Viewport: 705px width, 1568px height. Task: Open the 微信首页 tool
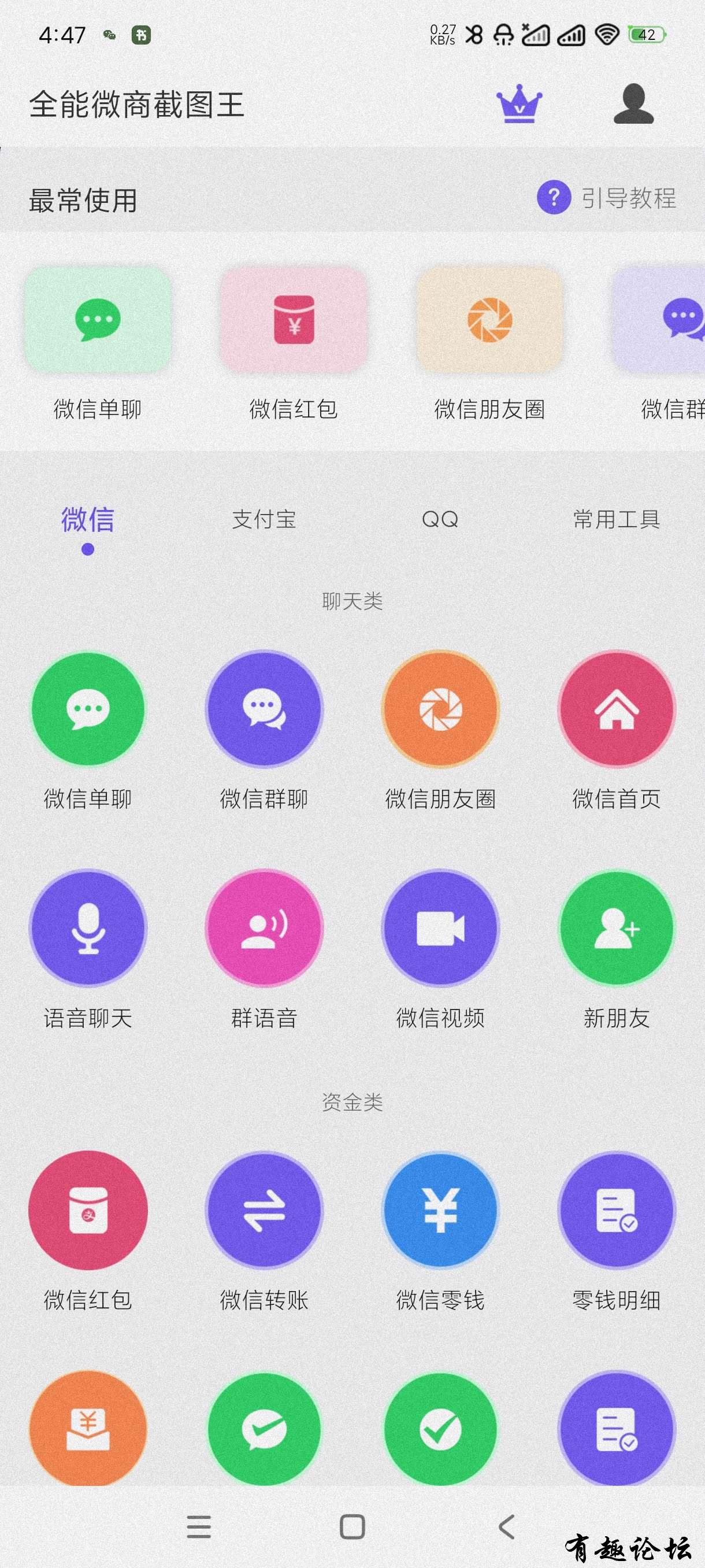(616, 709)
